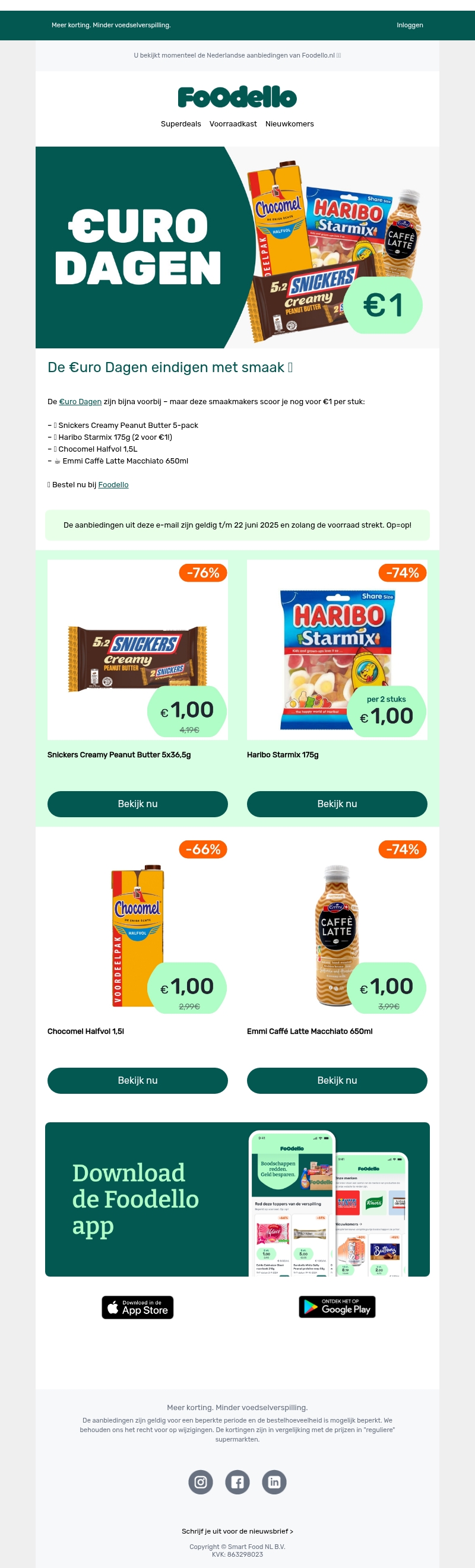This screenshot has width=475, height=1568.
Task: Tap Bekijk nu under Snickers
Action: point(138,804)
